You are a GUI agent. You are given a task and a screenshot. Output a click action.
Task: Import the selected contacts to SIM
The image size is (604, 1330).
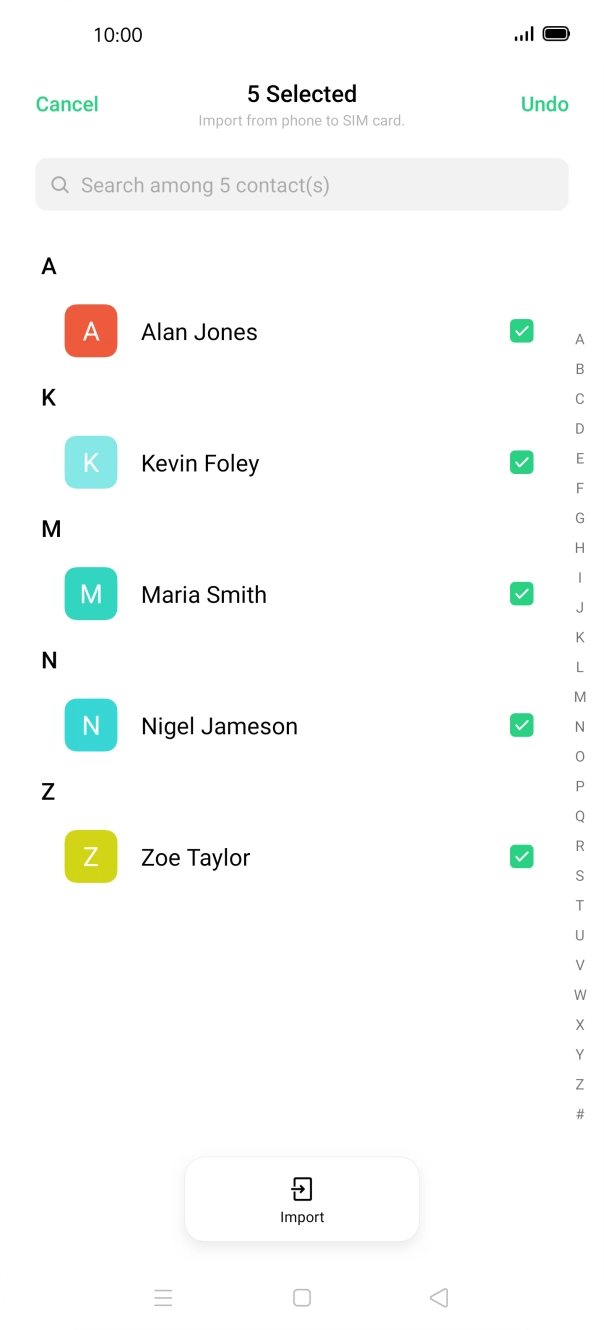[301, 1198]
